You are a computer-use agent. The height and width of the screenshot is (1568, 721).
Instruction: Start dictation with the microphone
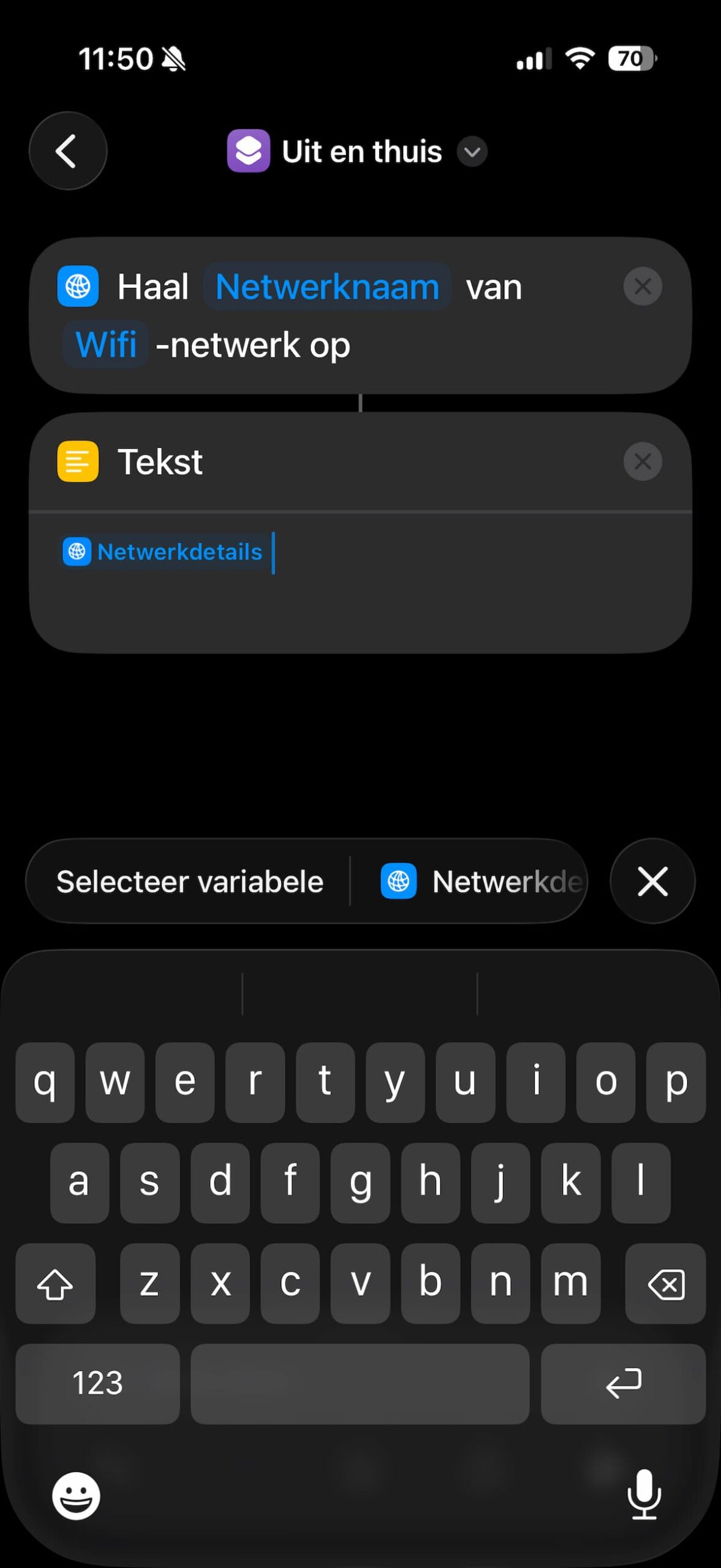coord(644,1494)
